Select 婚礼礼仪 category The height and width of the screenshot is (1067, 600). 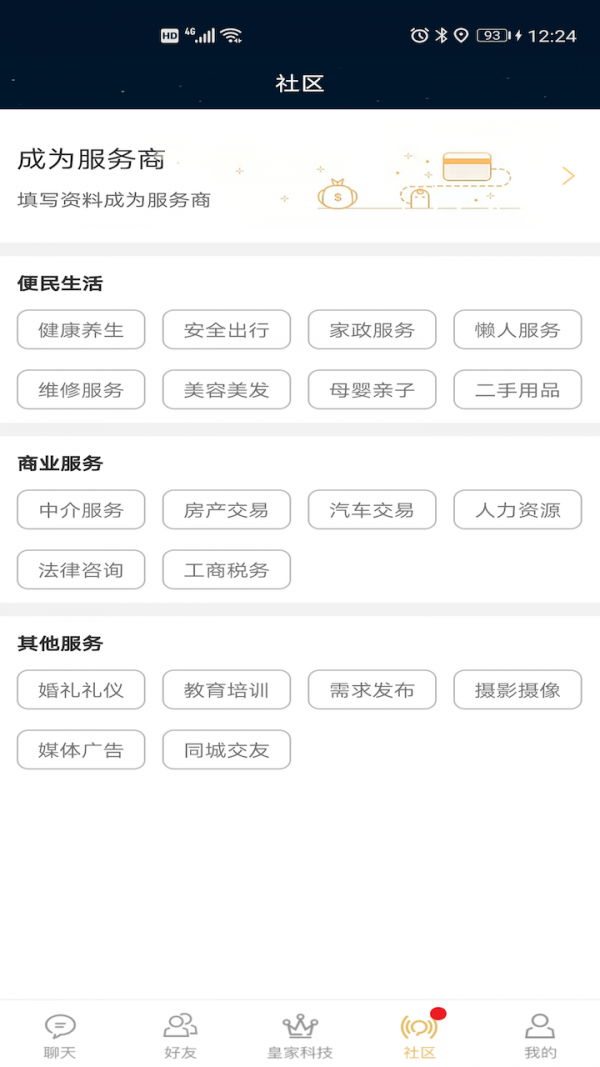coord(81,690)
